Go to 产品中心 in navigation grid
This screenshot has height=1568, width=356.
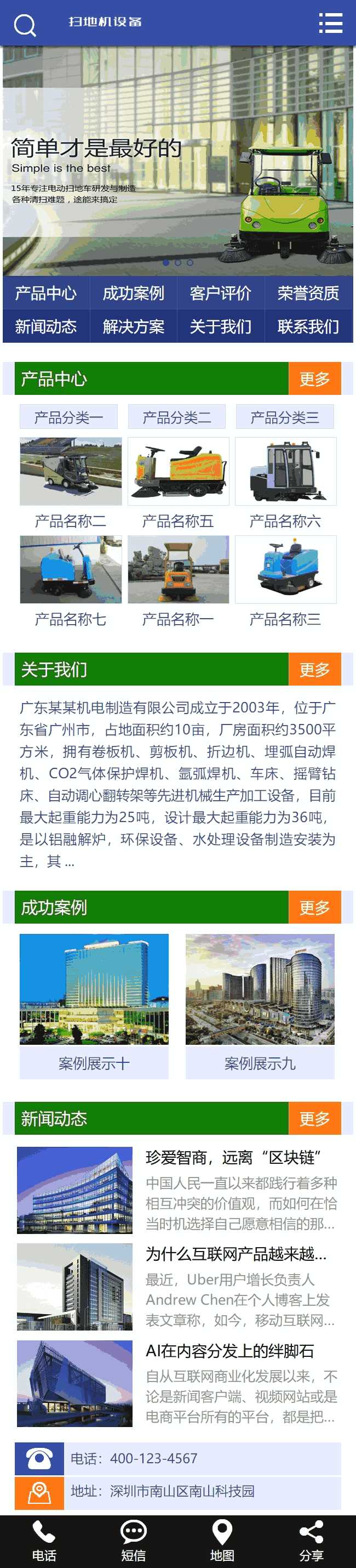coord(46,293)
